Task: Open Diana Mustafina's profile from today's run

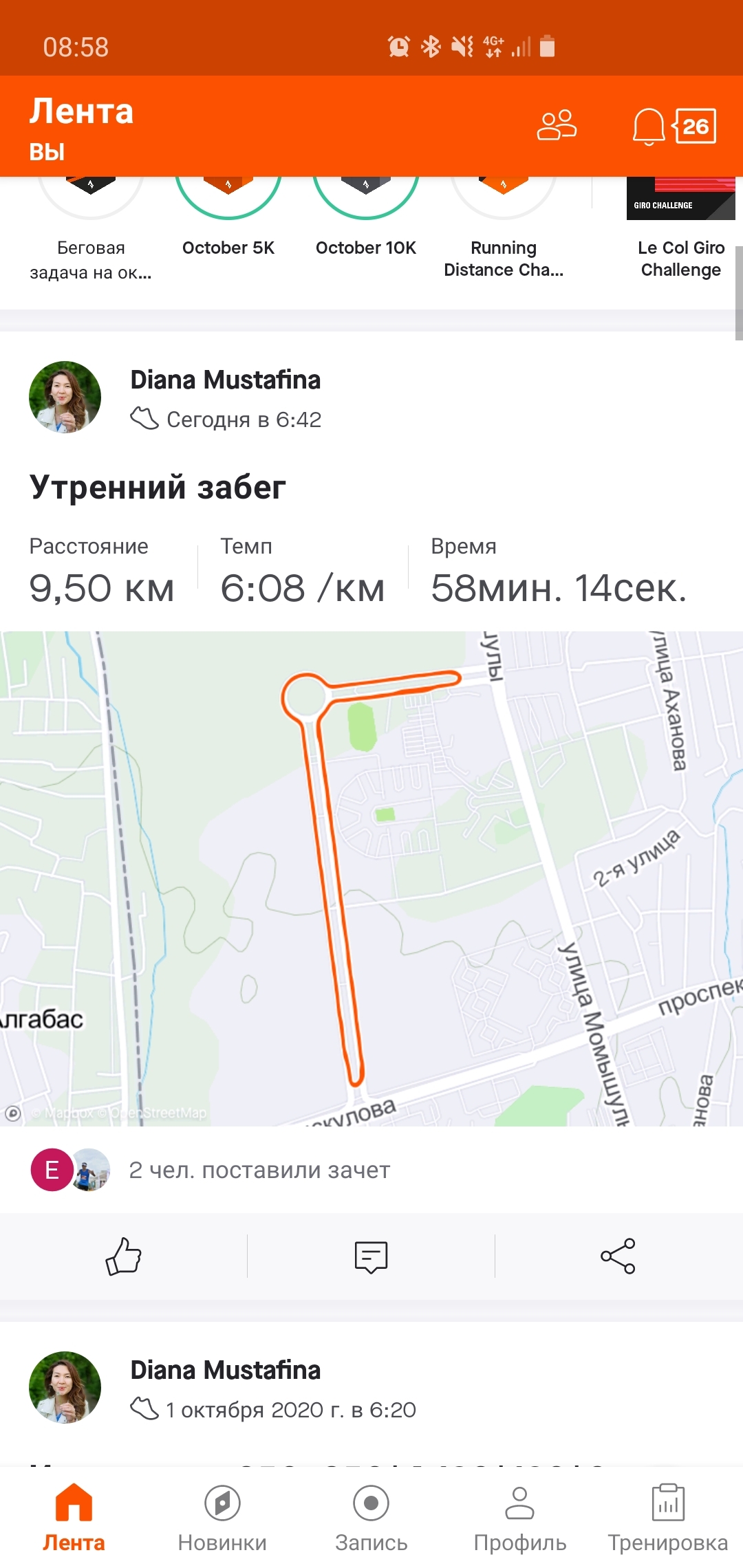Action: 65,397
